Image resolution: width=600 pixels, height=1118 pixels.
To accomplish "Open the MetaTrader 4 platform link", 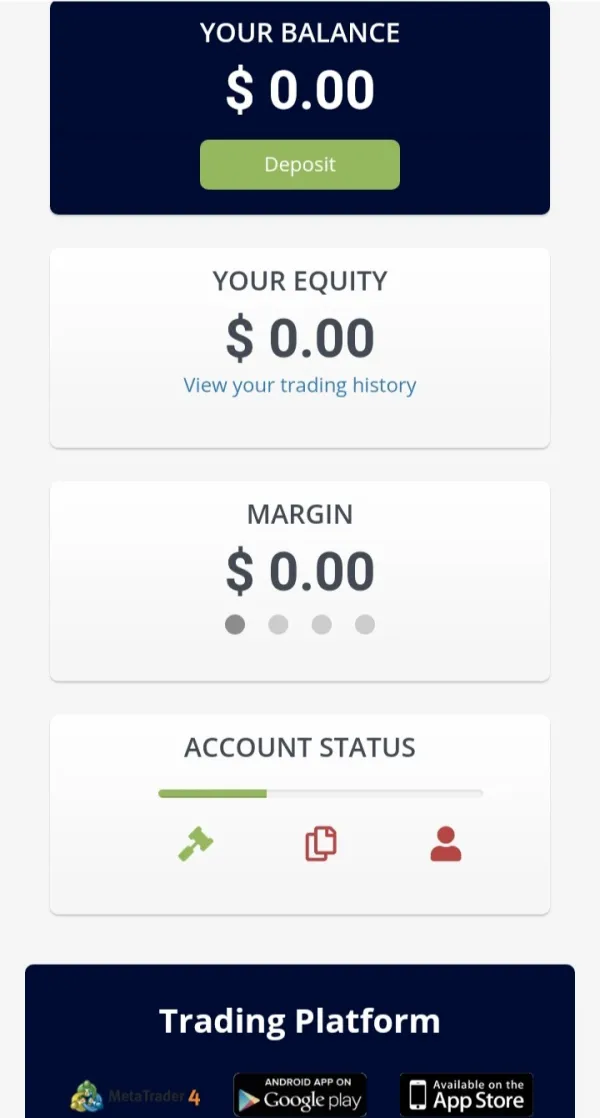I will 135,1096.
